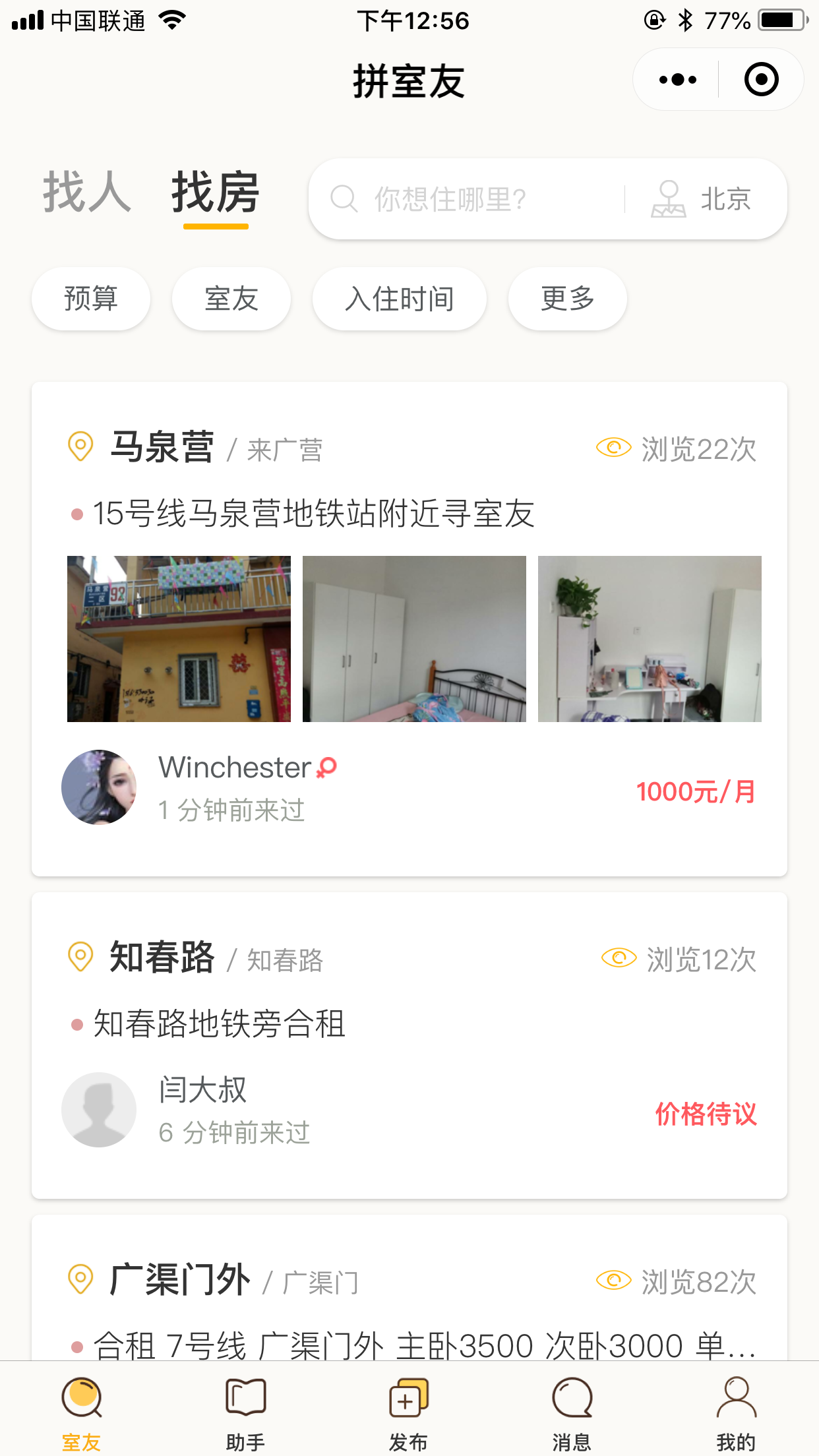
Task: Open the 预算 filter
Action: pyautogui.click(x=91, y=299)
